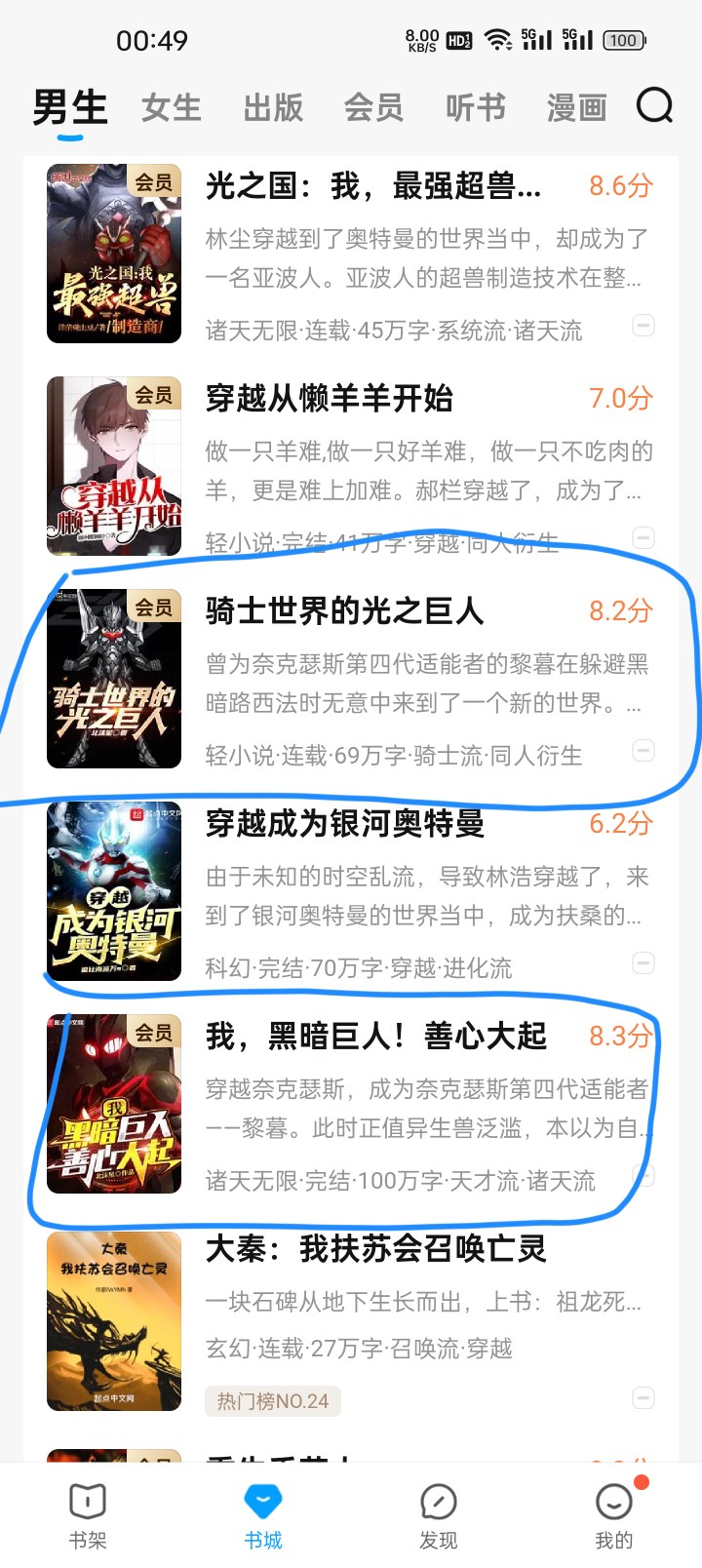Open the book 穿越成为银河奥特曼

point(351,891)
